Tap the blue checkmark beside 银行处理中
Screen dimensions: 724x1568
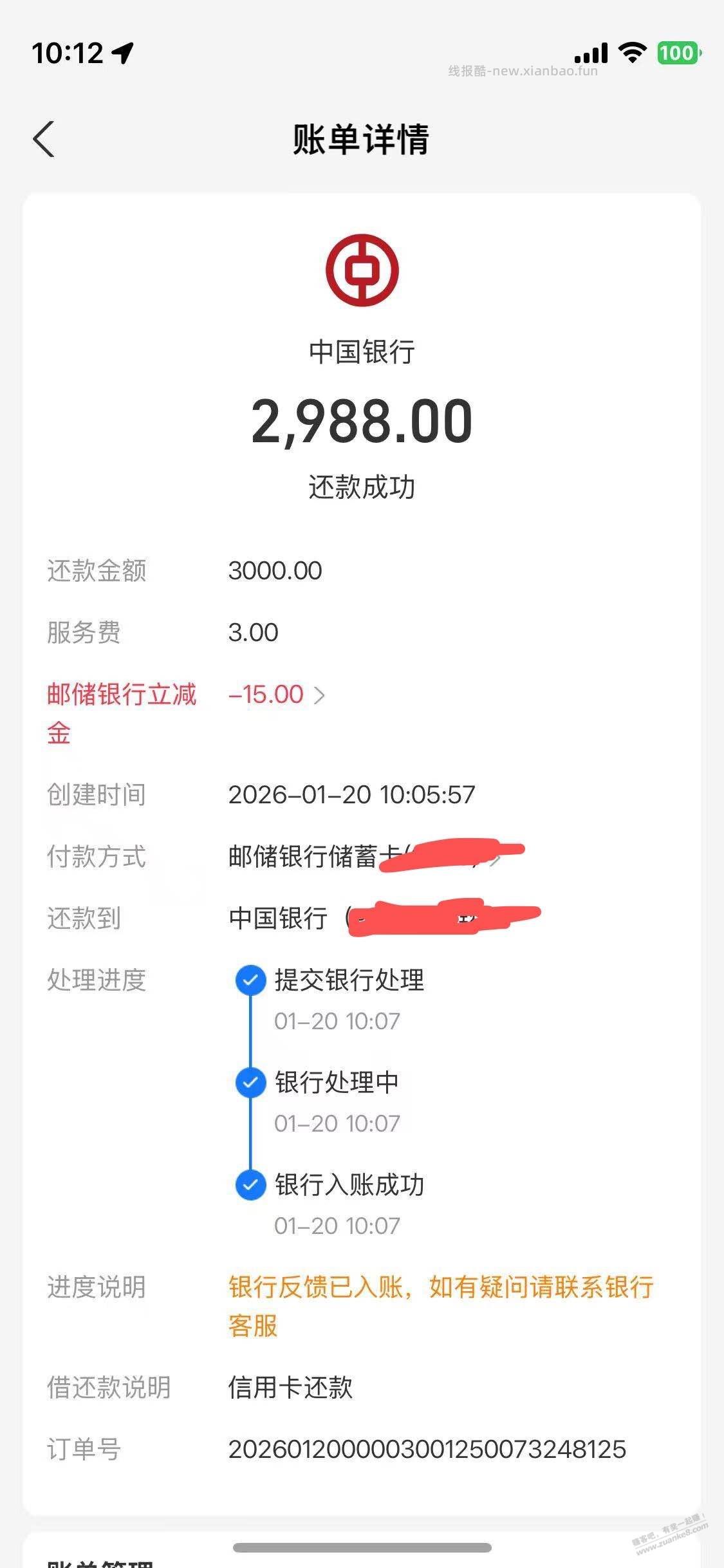click(250, 1083)
